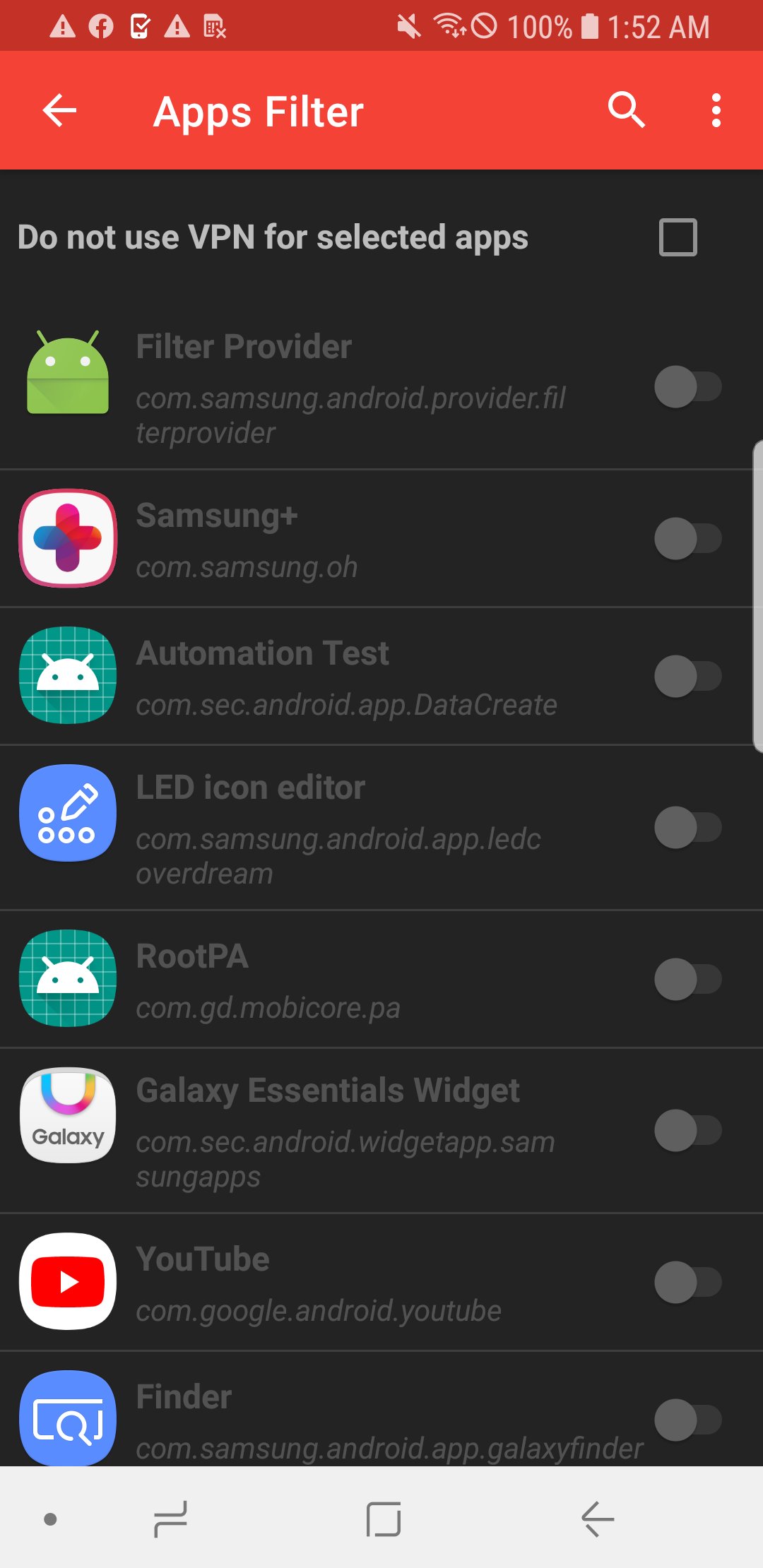The height and width of the screenshot is (1568, 763).
Task: Open the three-dot overflow menu
Action: coord(716,110)
